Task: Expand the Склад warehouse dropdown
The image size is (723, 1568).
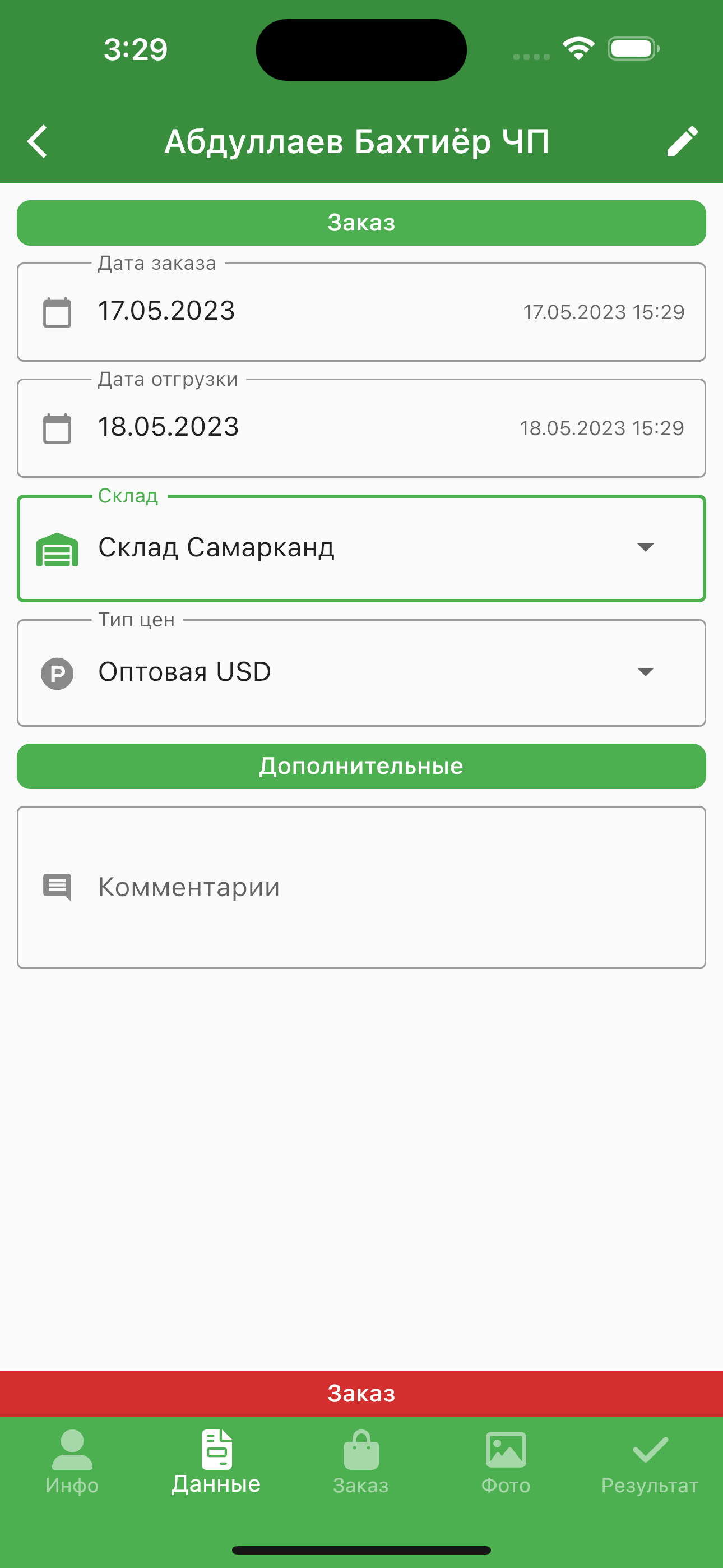Action: click(360, 548)
